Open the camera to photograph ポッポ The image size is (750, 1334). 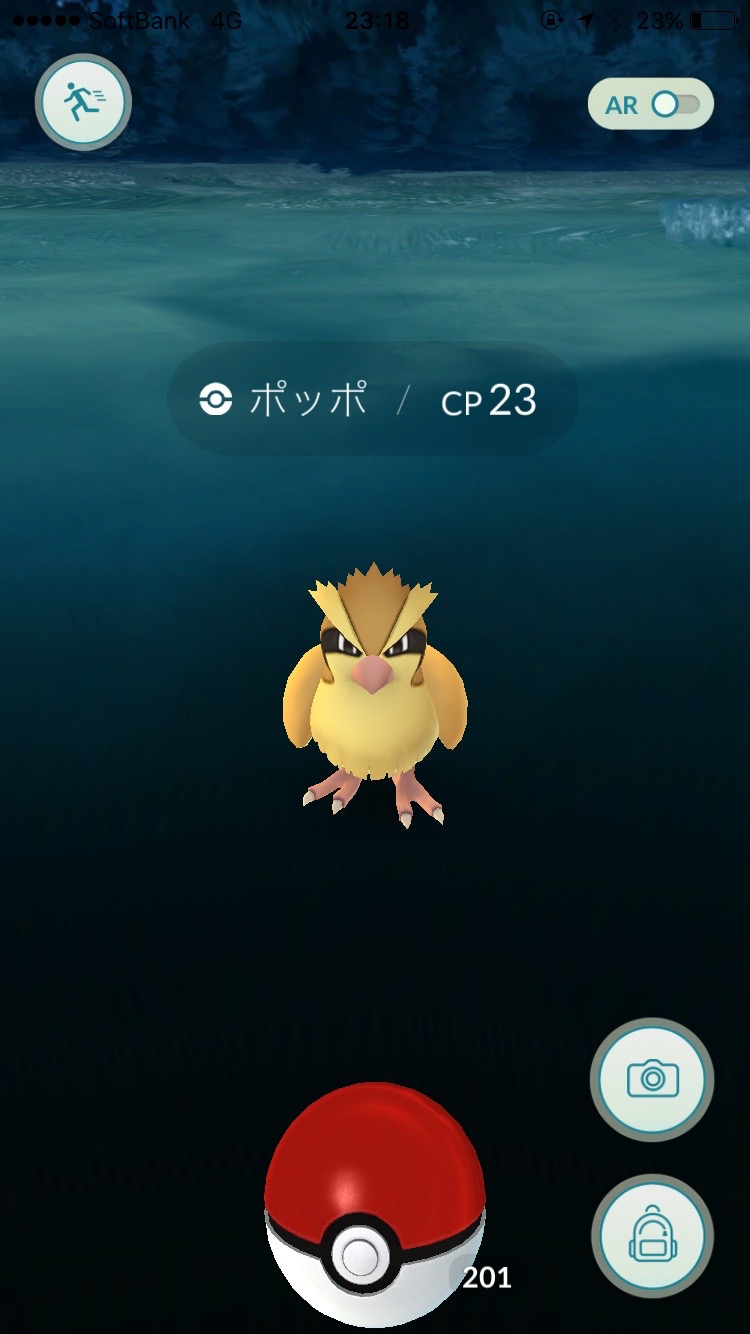click(x=652, y=1080)
